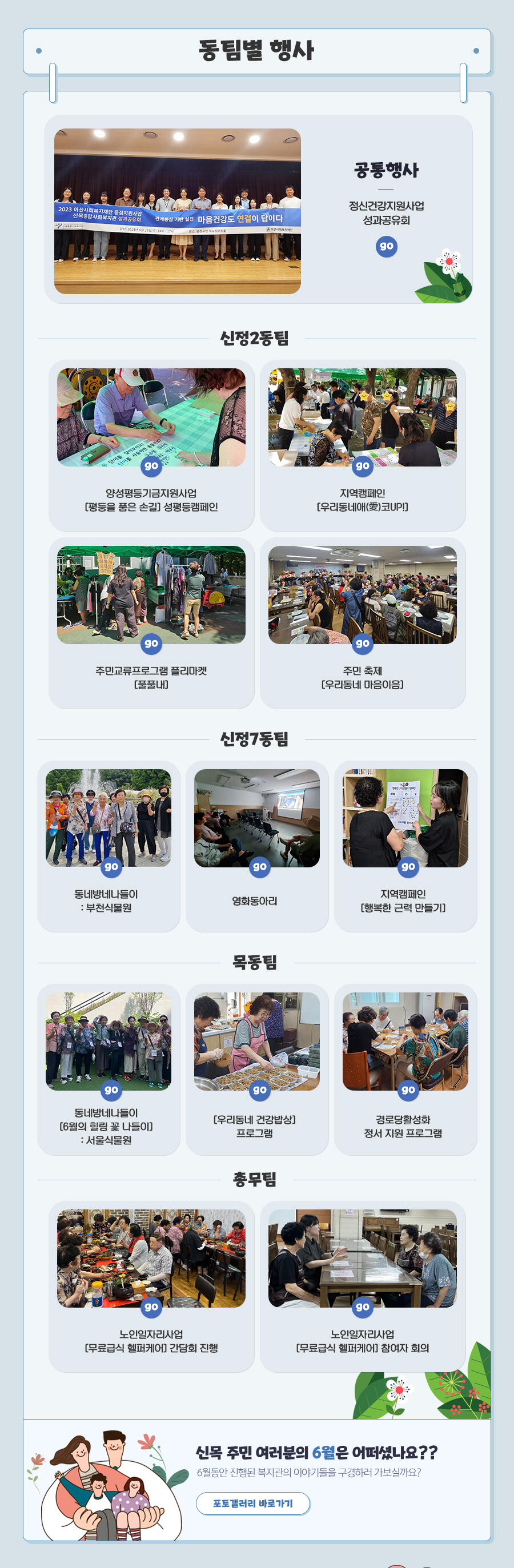This screenshot has width=514, height=1568.
Task: Tap go for 정신건강지원사업 성과공유회
Action: tap(386, 247)
